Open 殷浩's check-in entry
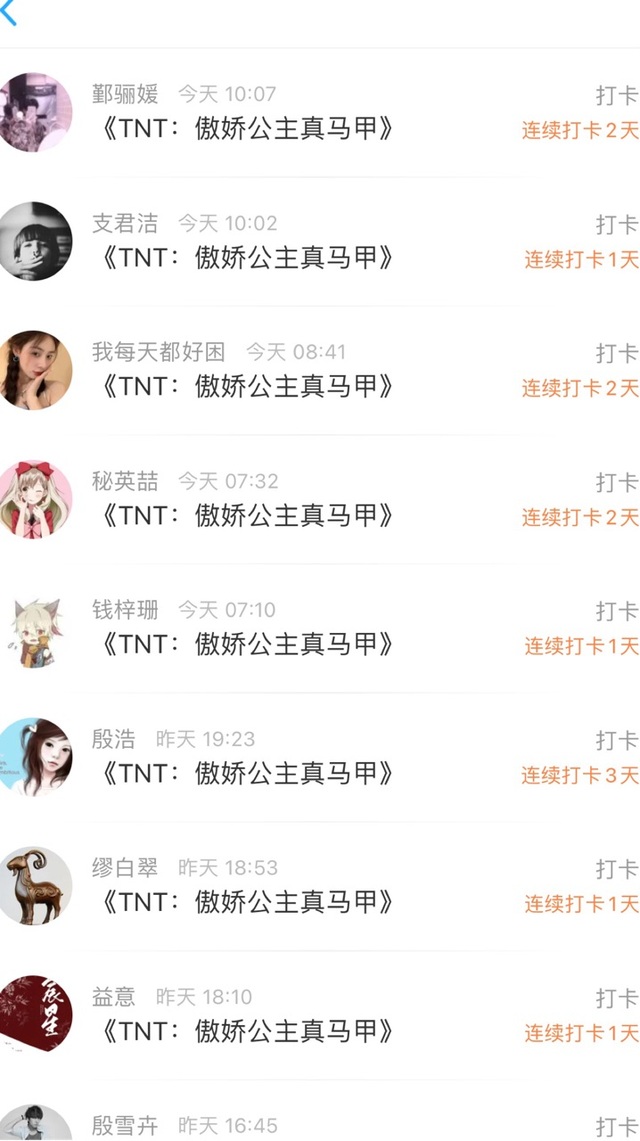Viewport: 640px width, 1141px height. pos(320,758)
